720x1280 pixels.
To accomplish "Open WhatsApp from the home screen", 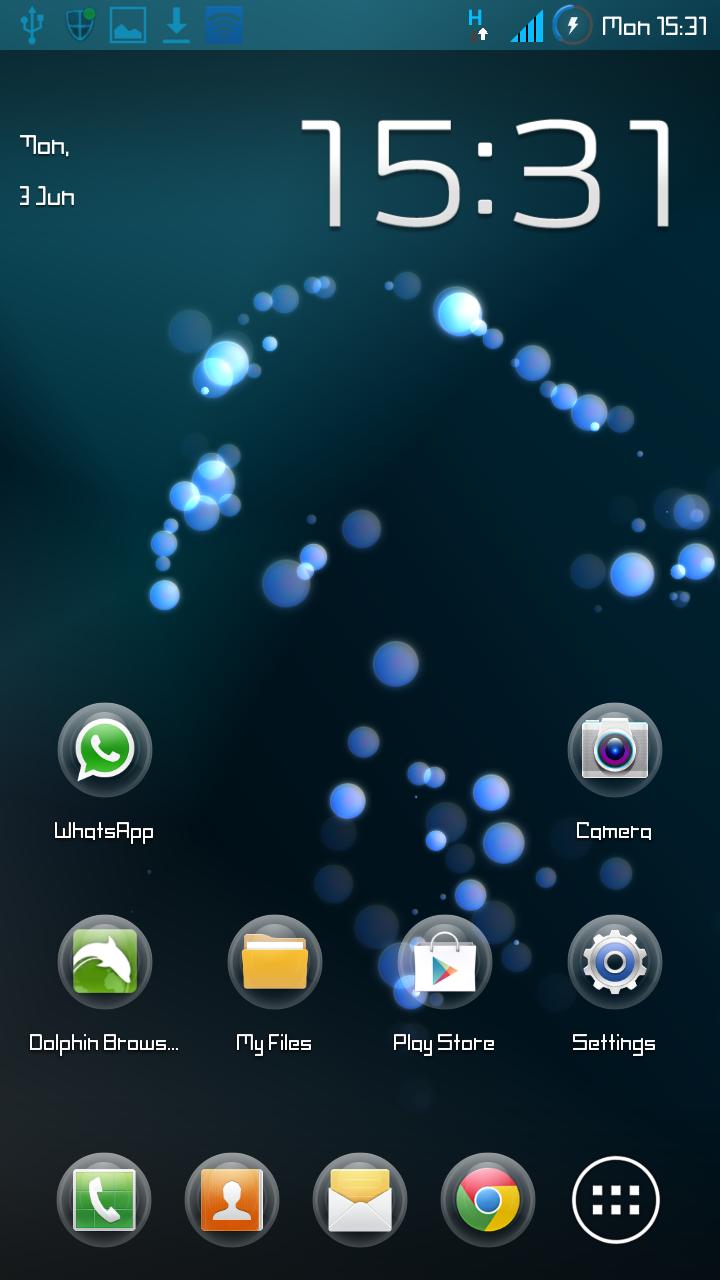I will 104,750.
